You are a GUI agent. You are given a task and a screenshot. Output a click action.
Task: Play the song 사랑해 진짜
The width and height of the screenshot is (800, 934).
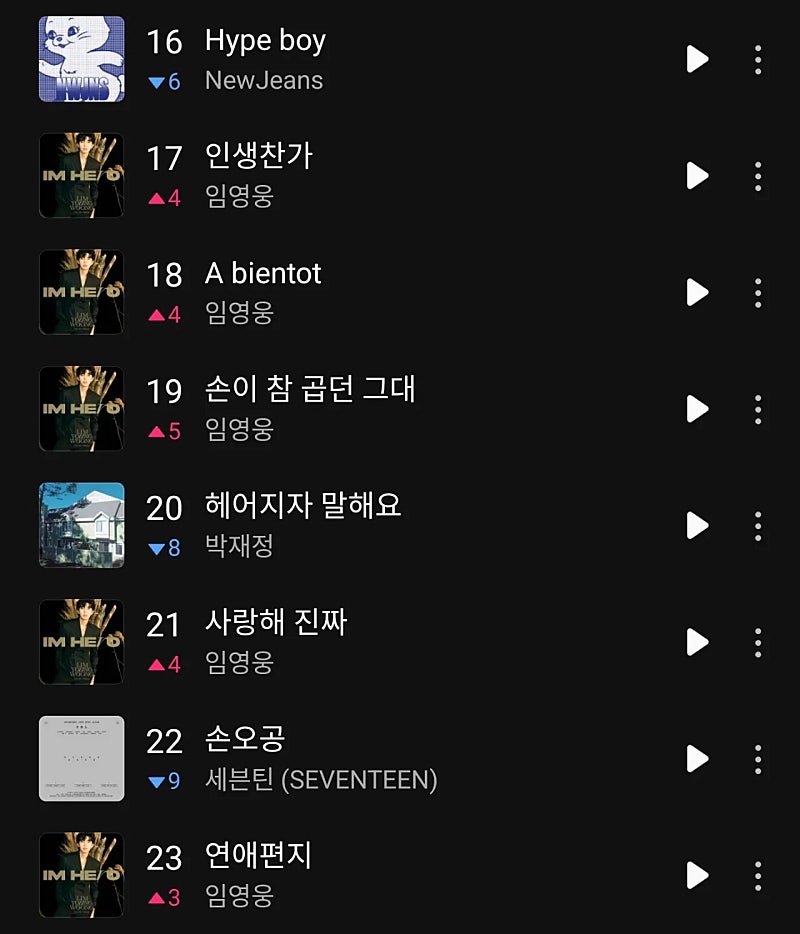coord(697,642)
